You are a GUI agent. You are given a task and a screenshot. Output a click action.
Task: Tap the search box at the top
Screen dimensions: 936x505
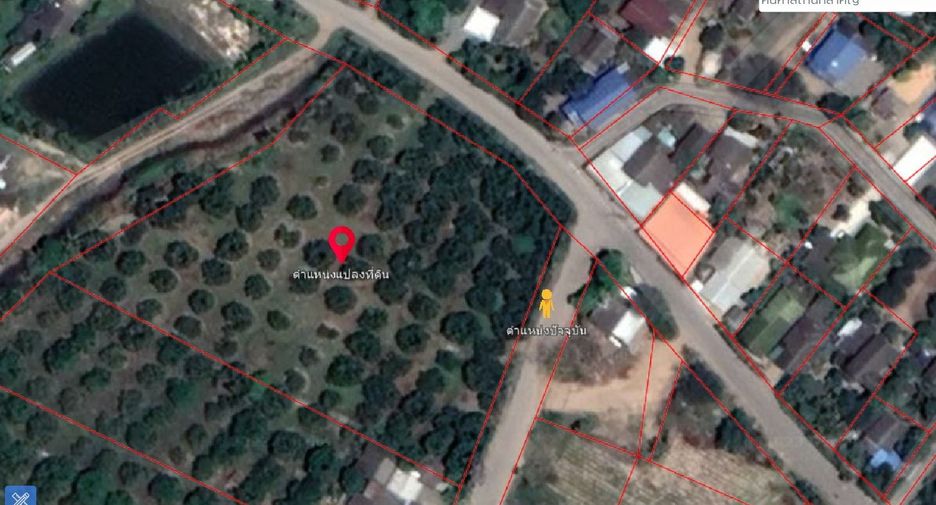click(846, 5)
